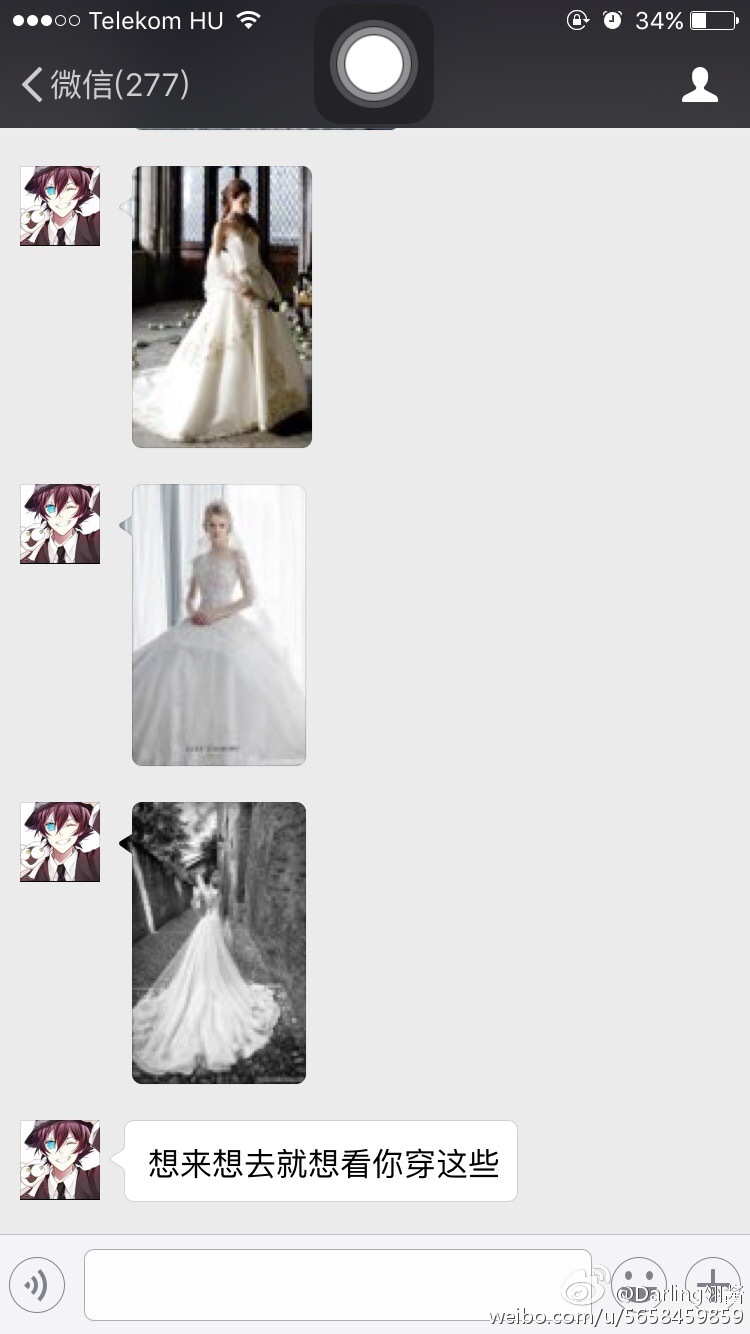Open the wedding dress photo by the window
Screen dimensions: 750x1334
222,306
